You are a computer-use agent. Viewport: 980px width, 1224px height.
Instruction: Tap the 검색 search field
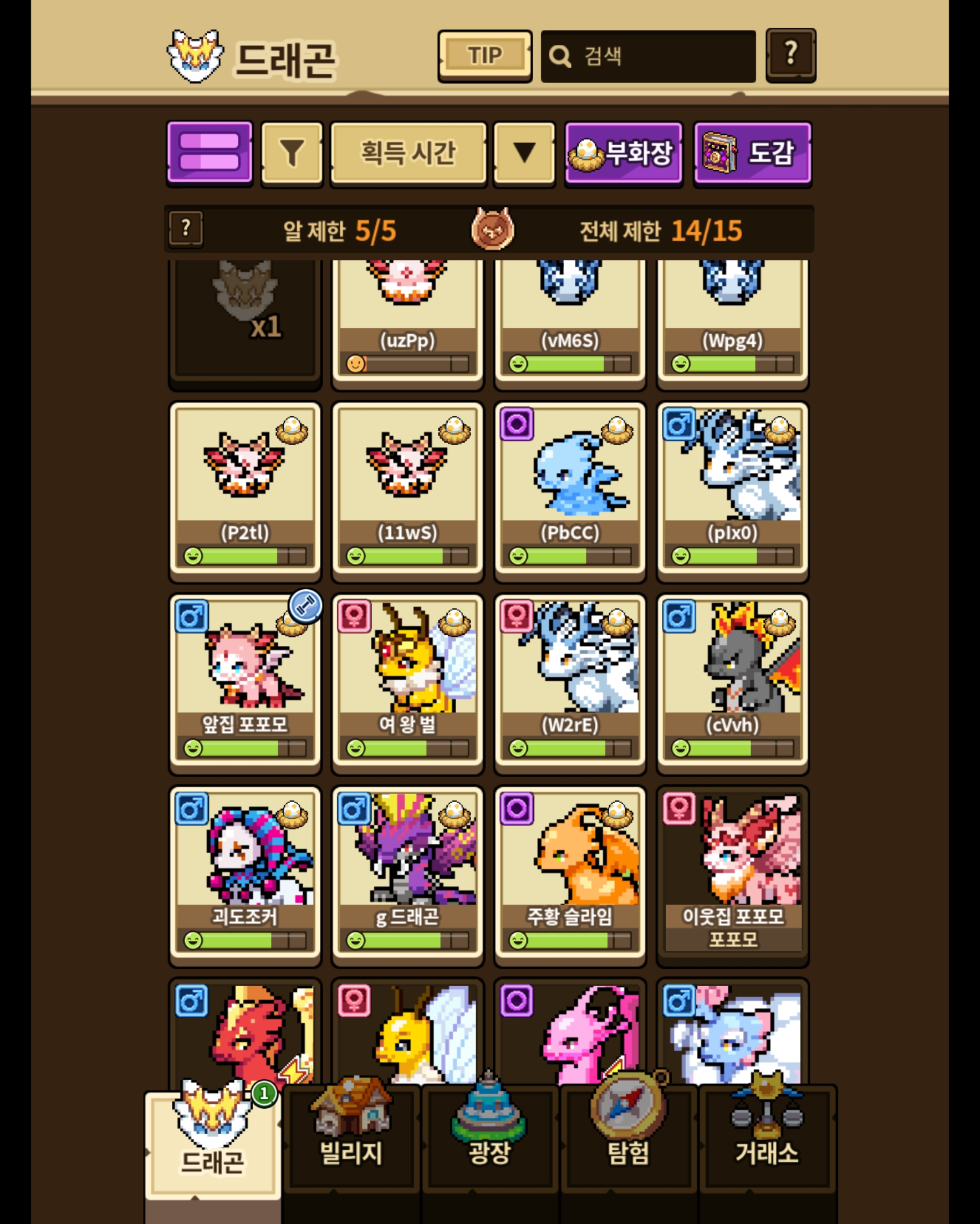(648, 56)
